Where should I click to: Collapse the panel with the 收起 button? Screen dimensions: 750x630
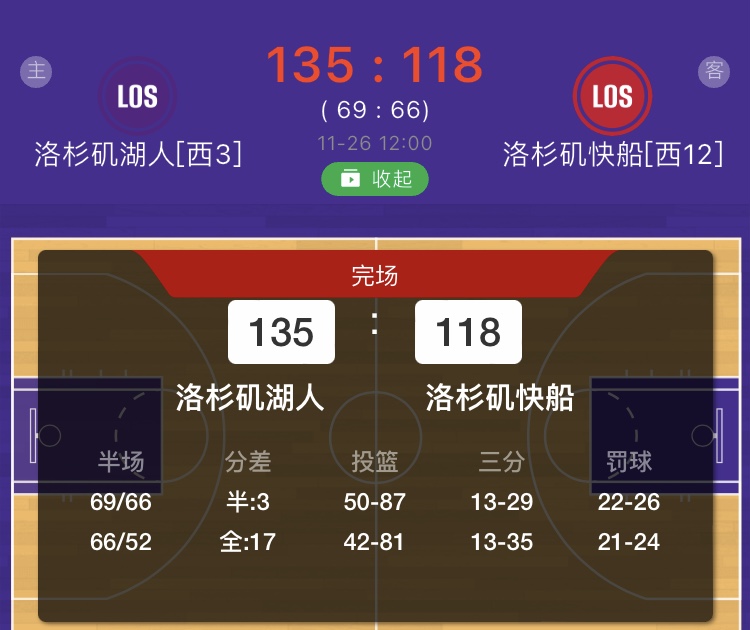click(x=375, y=179)
